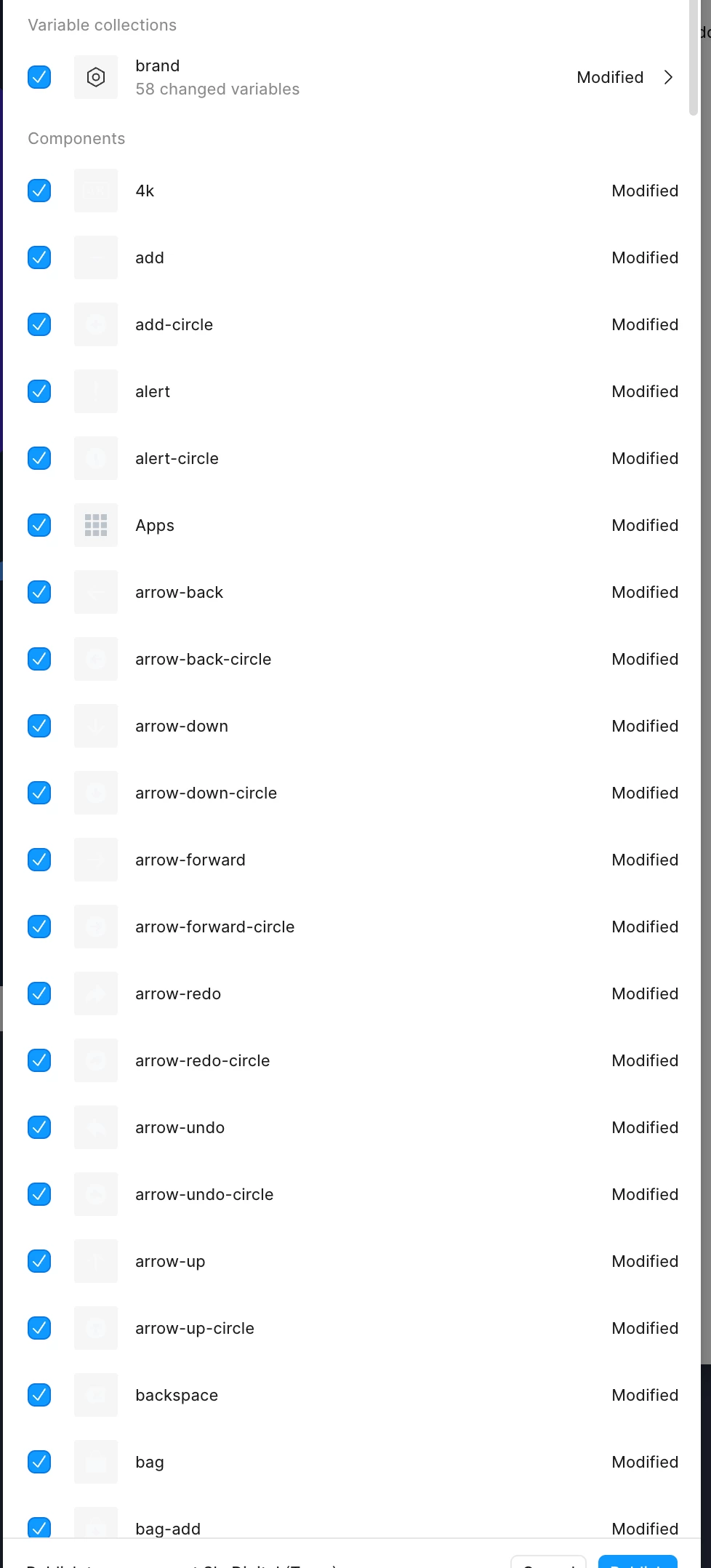Toggle the add-circle checkbox

[x=39, y=324]
